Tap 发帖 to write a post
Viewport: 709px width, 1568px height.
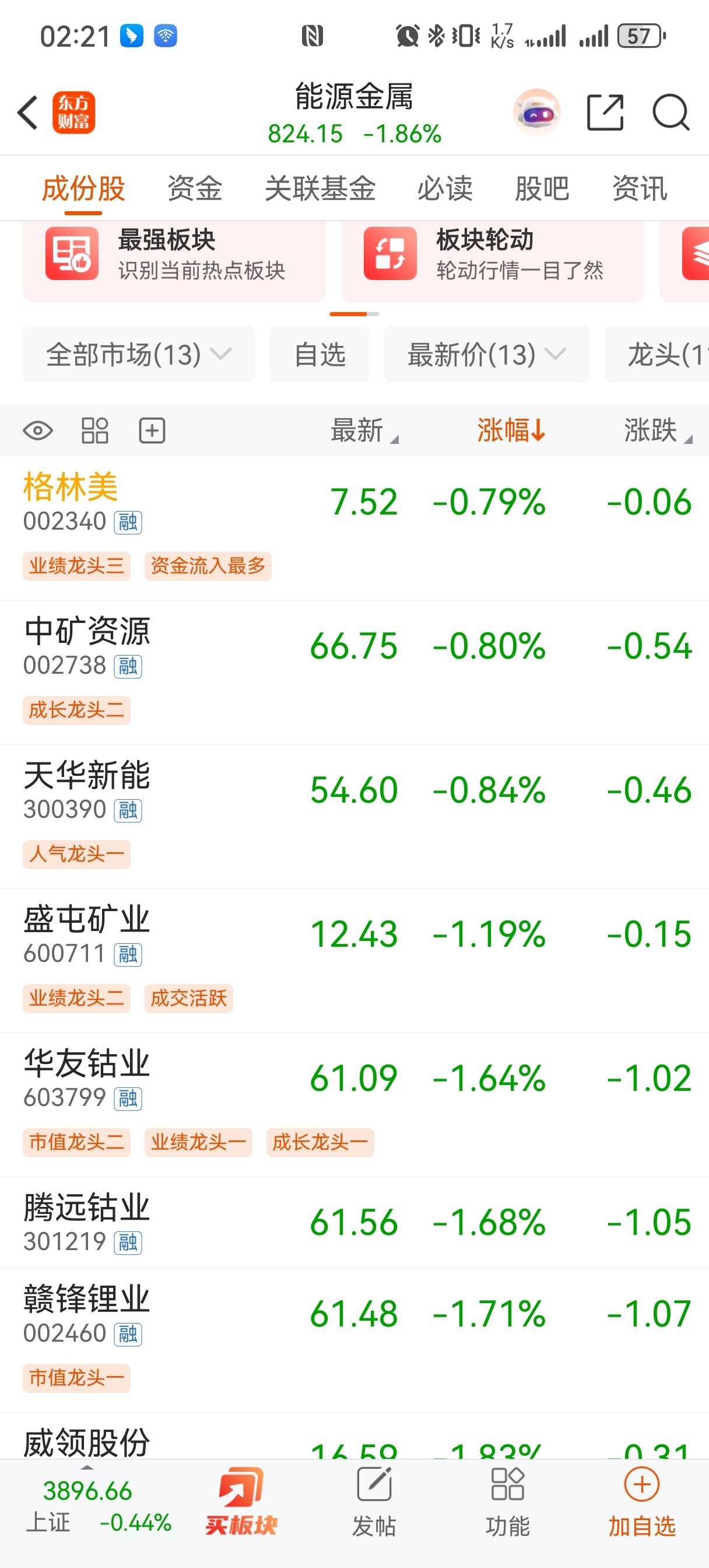(x=374, y=1501)
